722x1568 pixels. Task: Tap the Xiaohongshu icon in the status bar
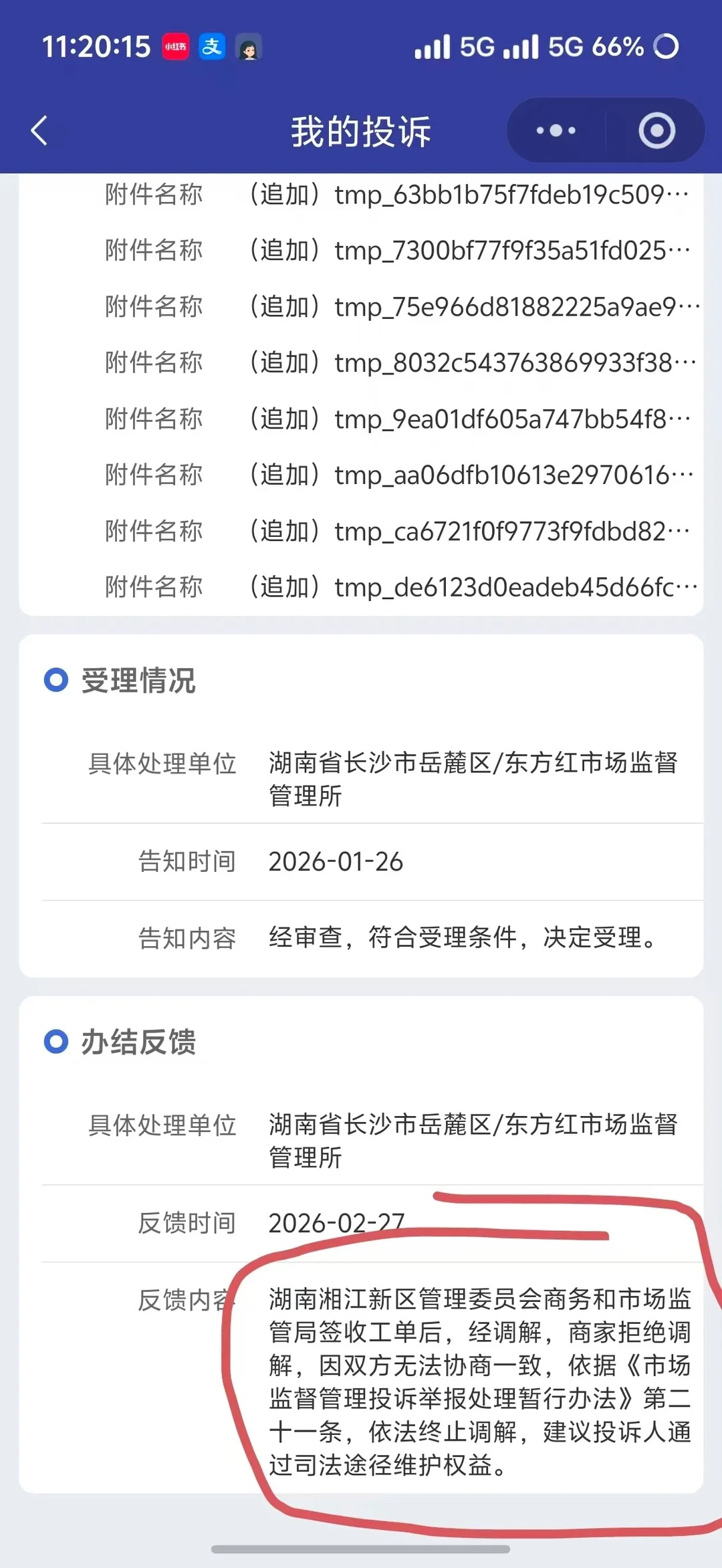click(x=176, y=47)
